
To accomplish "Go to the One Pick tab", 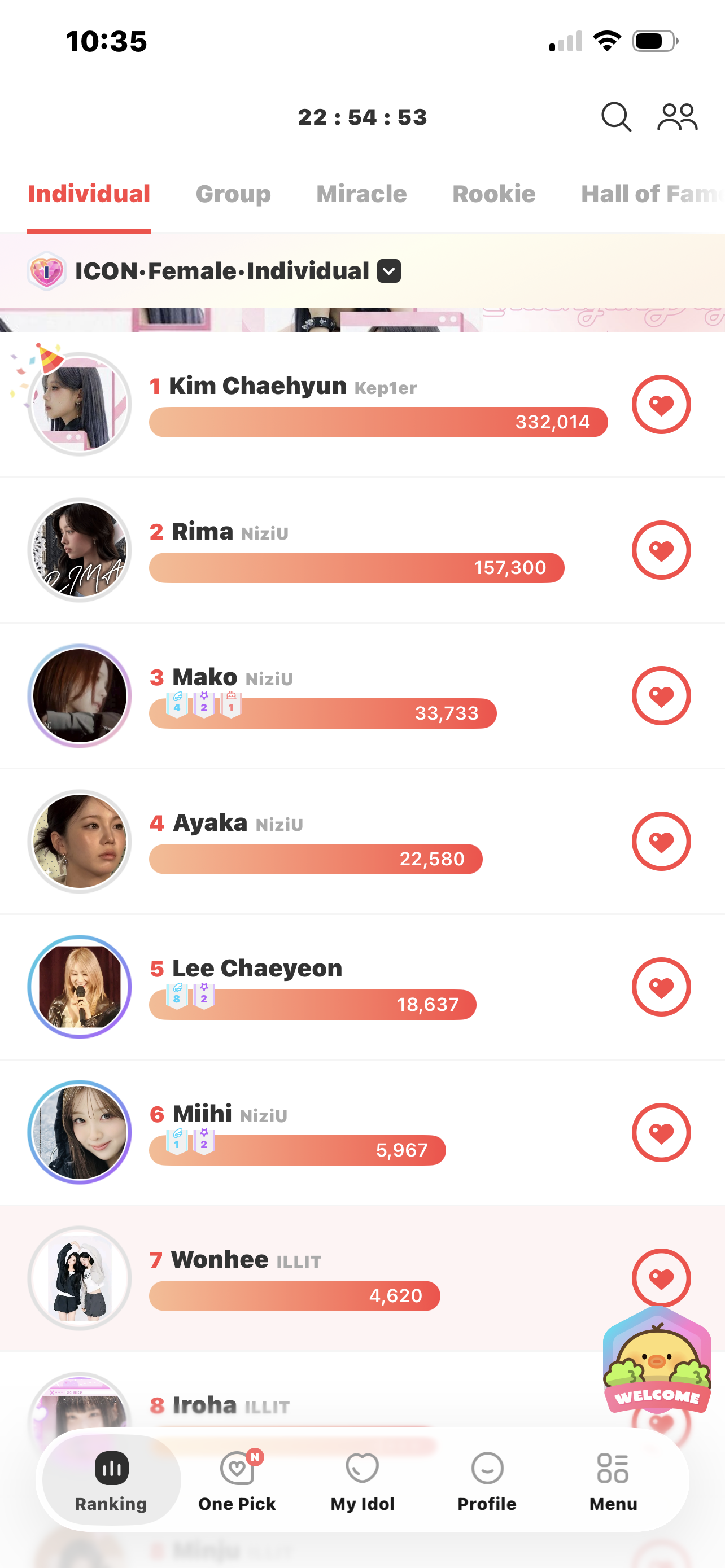I will (x=237, y=1481).
